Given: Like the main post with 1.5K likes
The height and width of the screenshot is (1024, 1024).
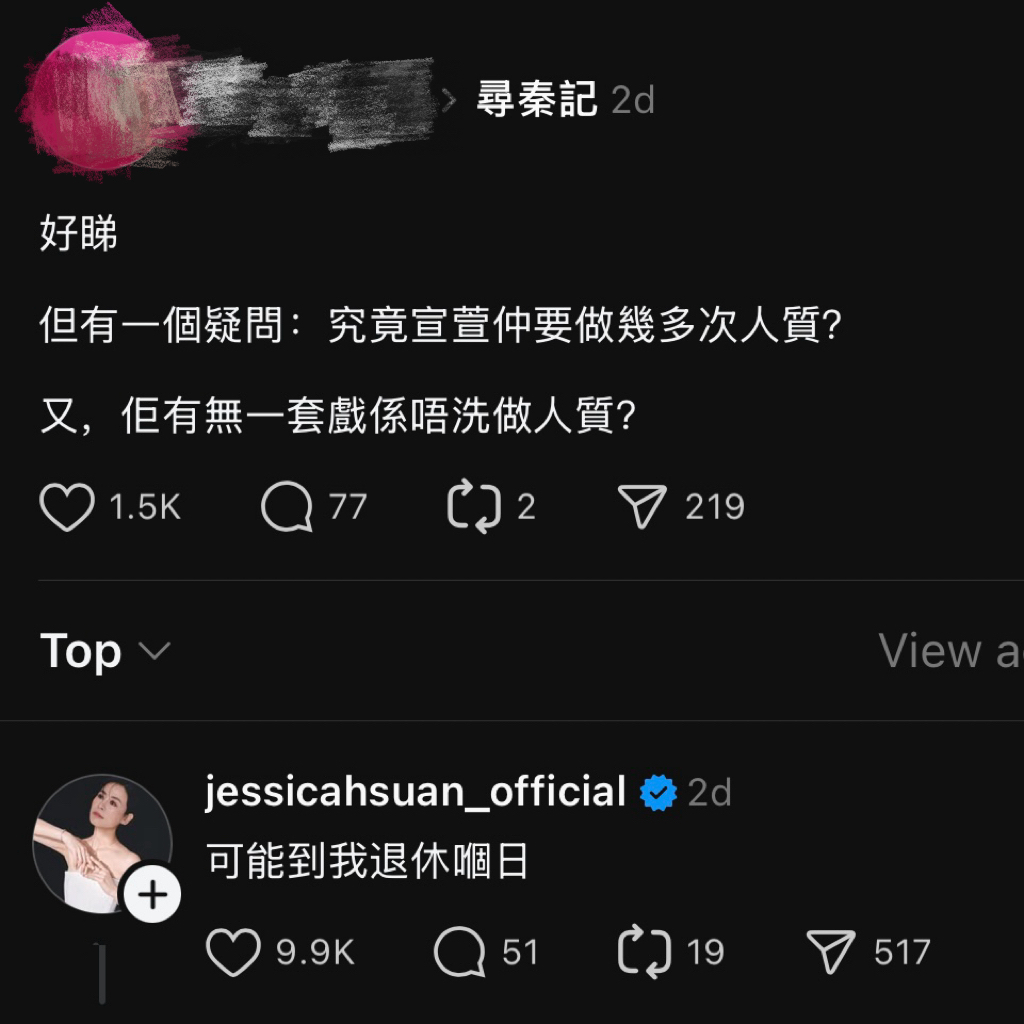Looking at the screenshot, I should [67, 507].
